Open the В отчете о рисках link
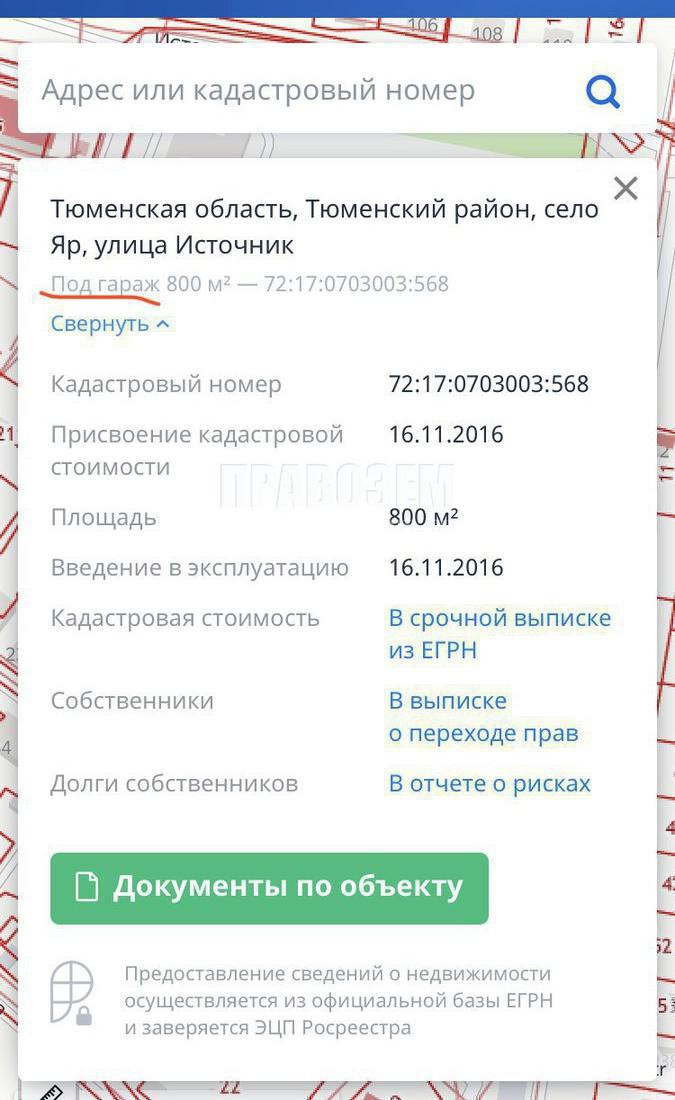 (x=490, y=783)
